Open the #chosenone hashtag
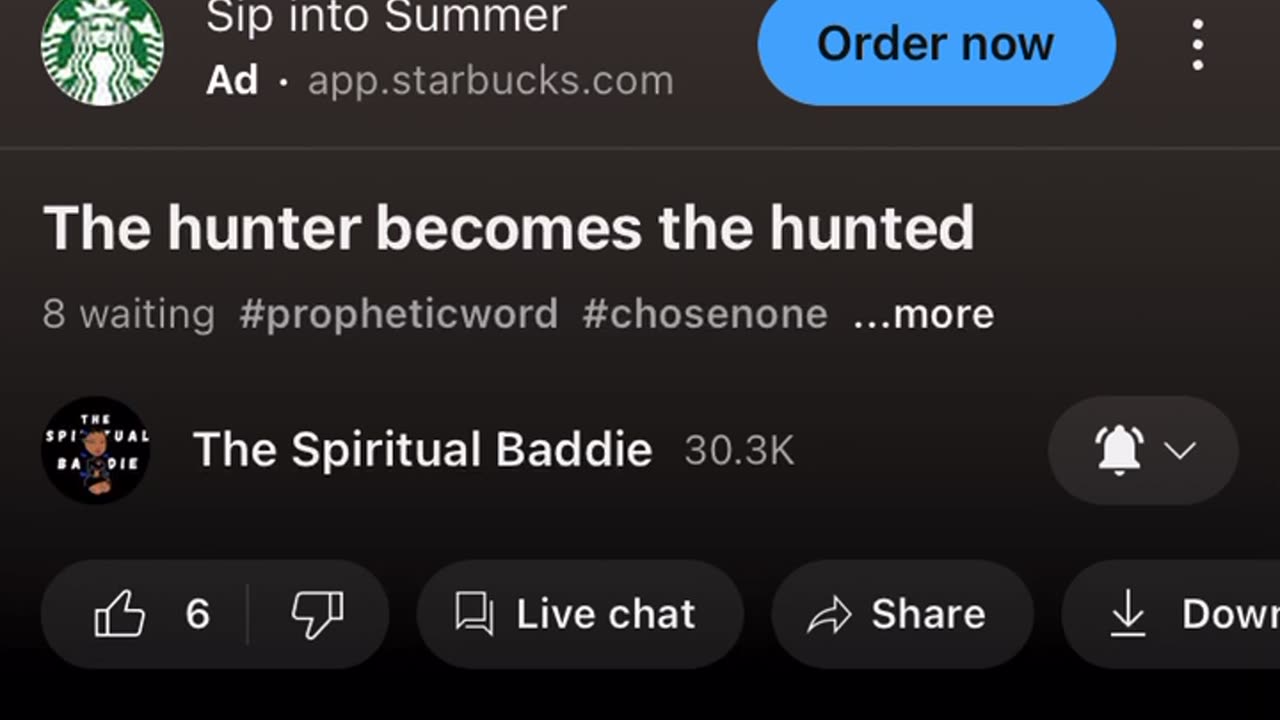 [x=705, y=314]
